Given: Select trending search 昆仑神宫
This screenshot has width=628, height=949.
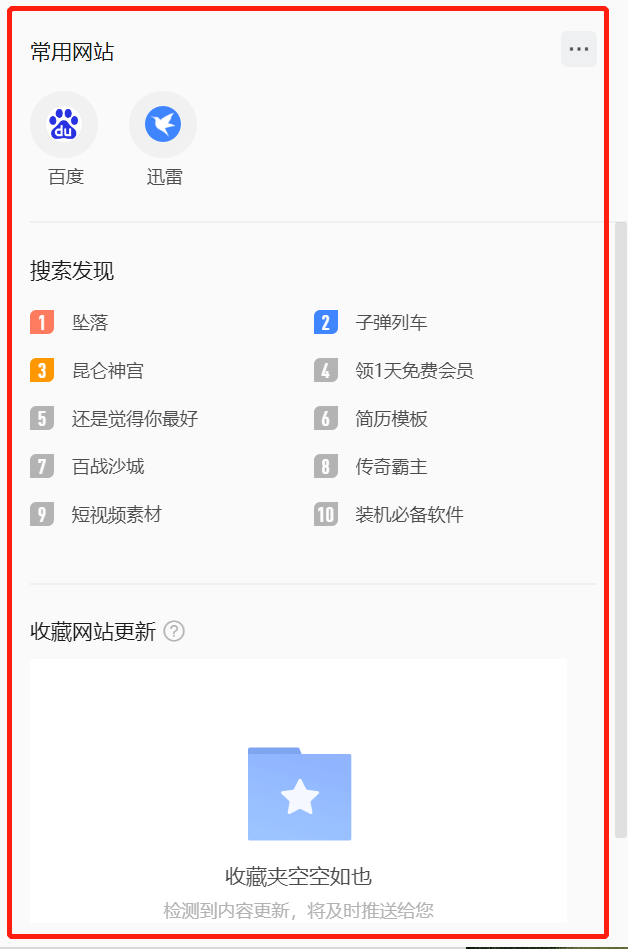Looking at the screenshot, I should (108, 371).
